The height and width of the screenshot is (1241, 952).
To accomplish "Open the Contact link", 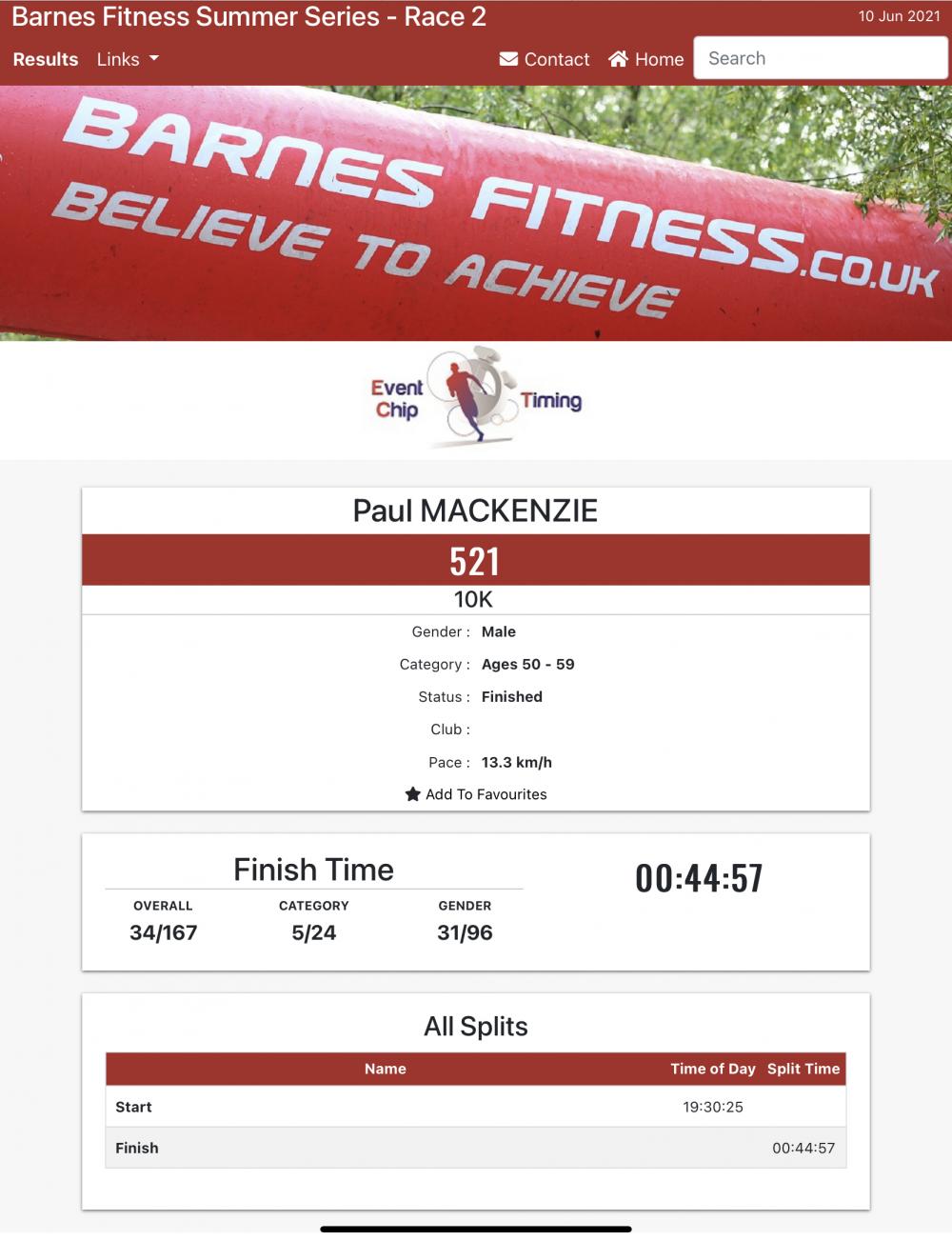I will [545, 59].
